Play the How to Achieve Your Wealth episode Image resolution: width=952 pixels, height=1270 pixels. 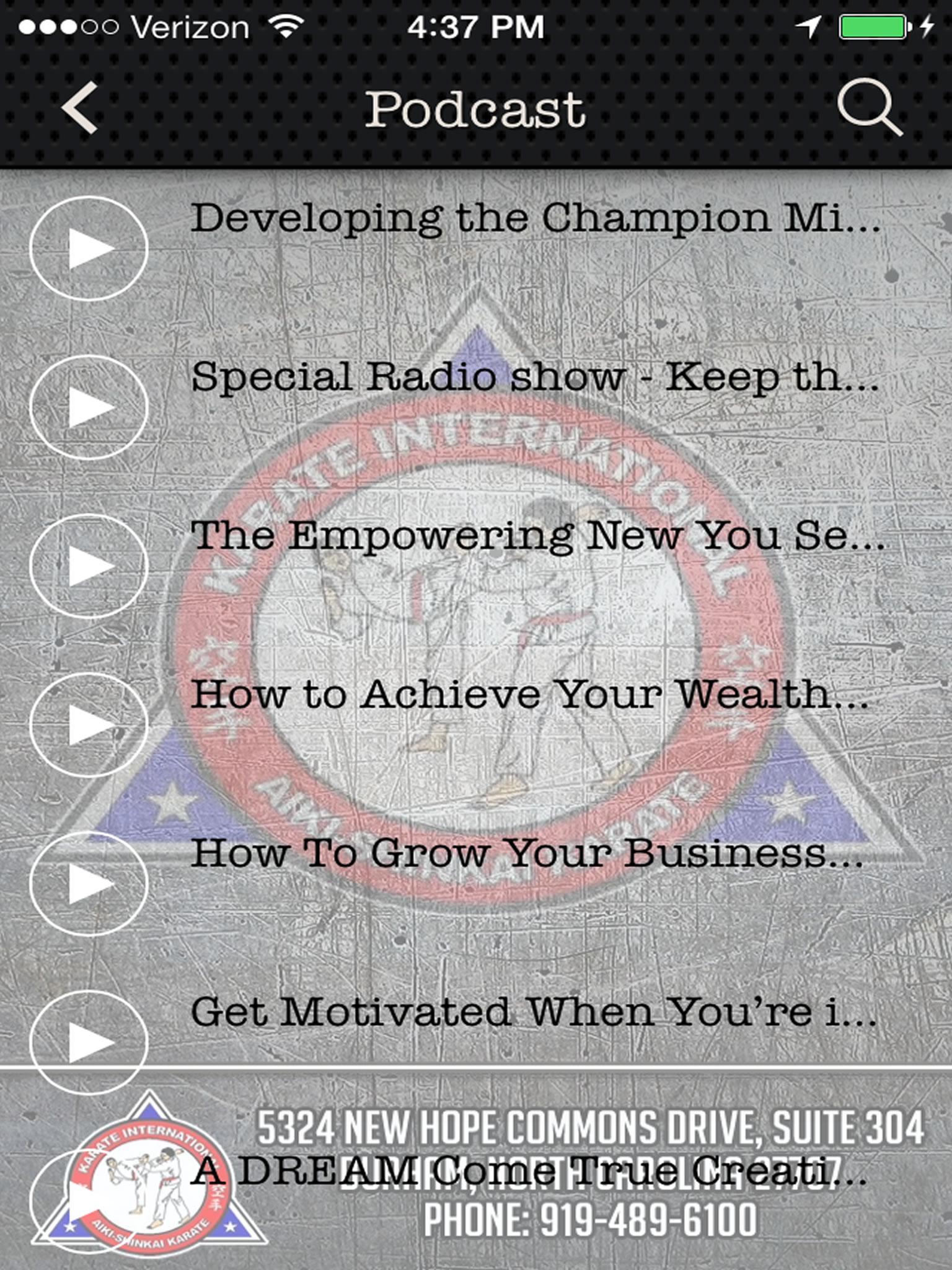pos(89,724)
